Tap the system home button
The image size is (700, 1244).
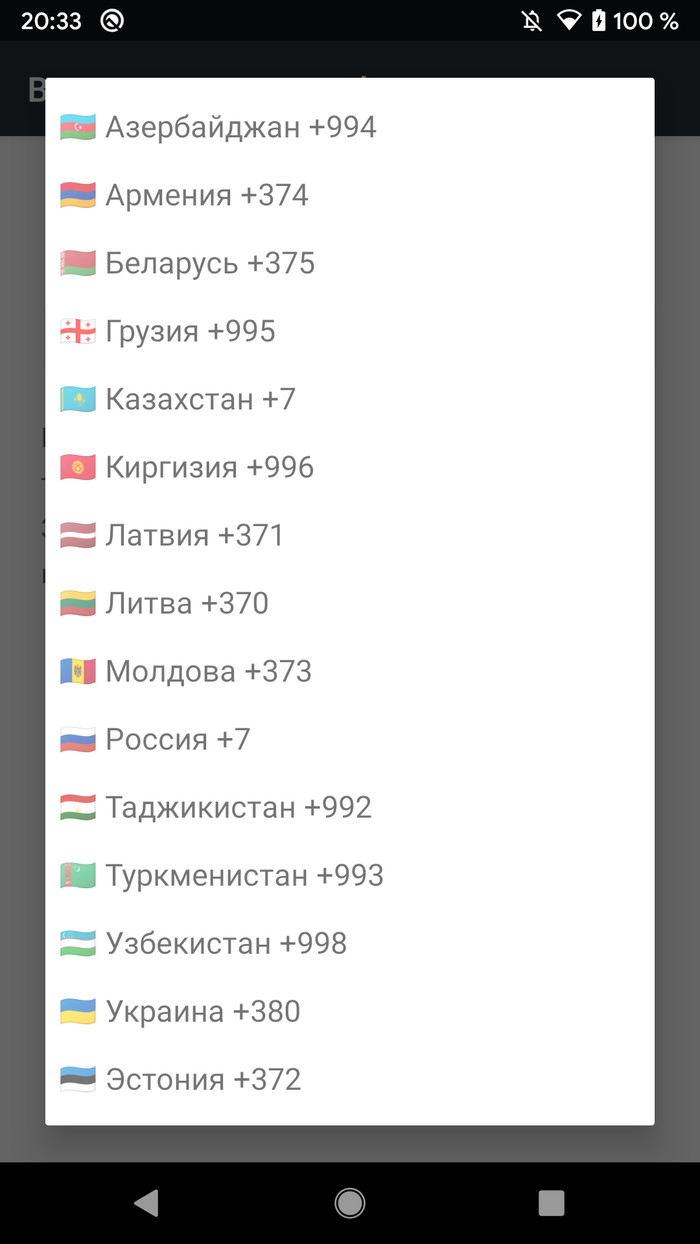(x=350, y=1203)
